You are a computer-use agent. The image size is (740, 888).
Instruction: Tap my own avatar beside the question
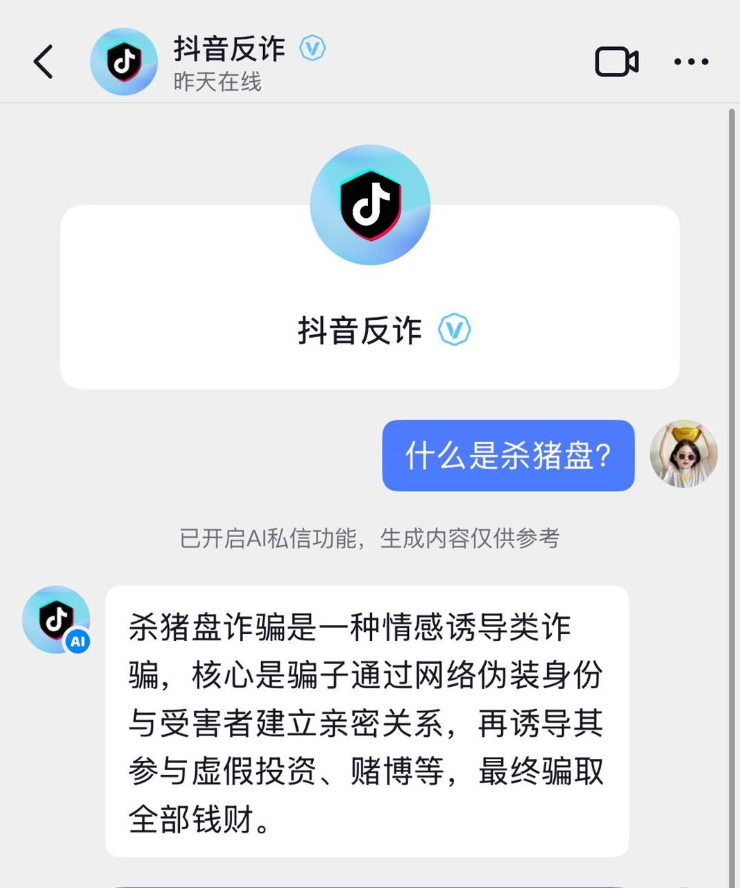684,454
